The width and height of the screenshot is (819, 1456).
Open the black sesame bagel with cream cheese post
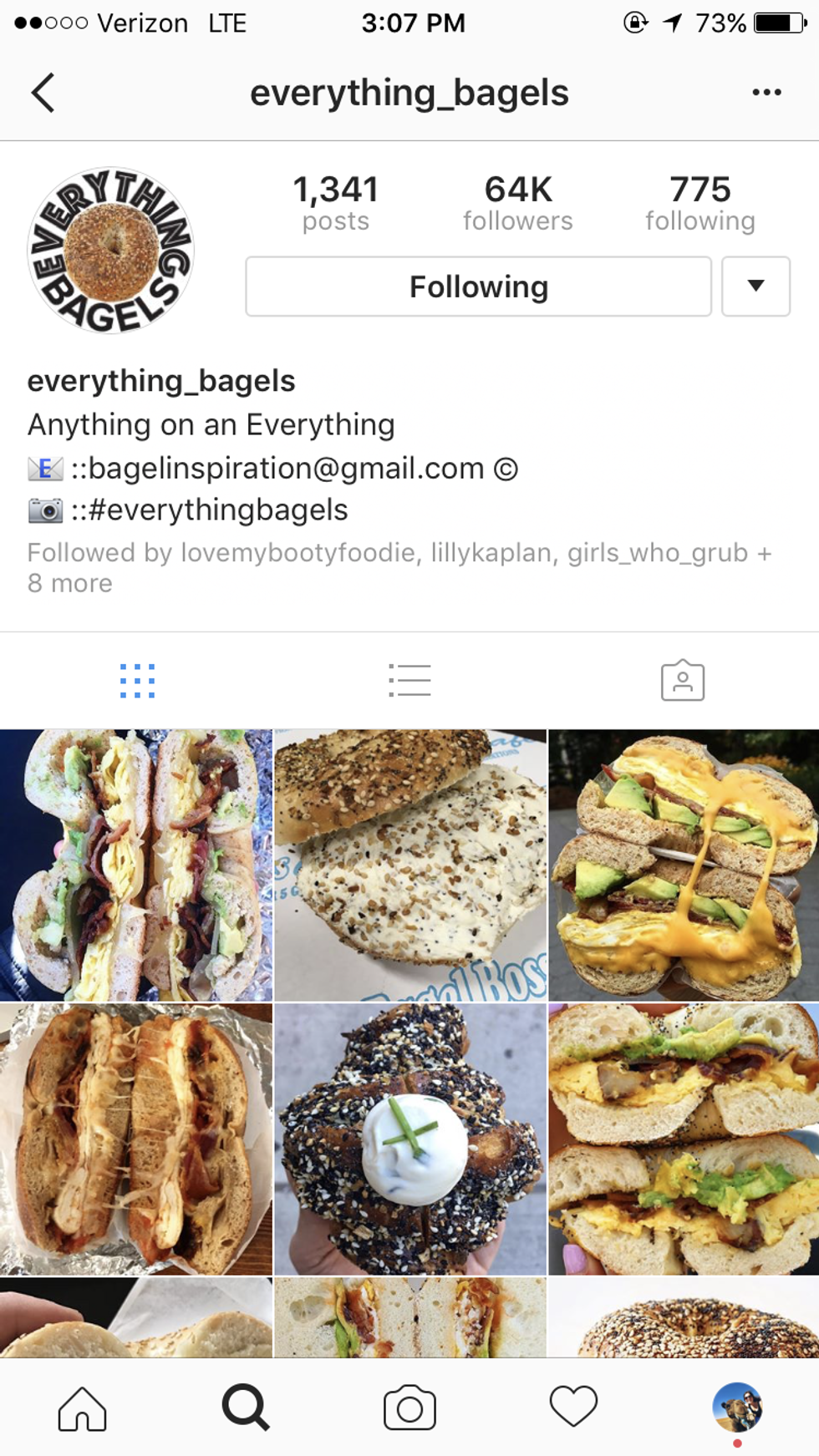(x=409, y=1139)
